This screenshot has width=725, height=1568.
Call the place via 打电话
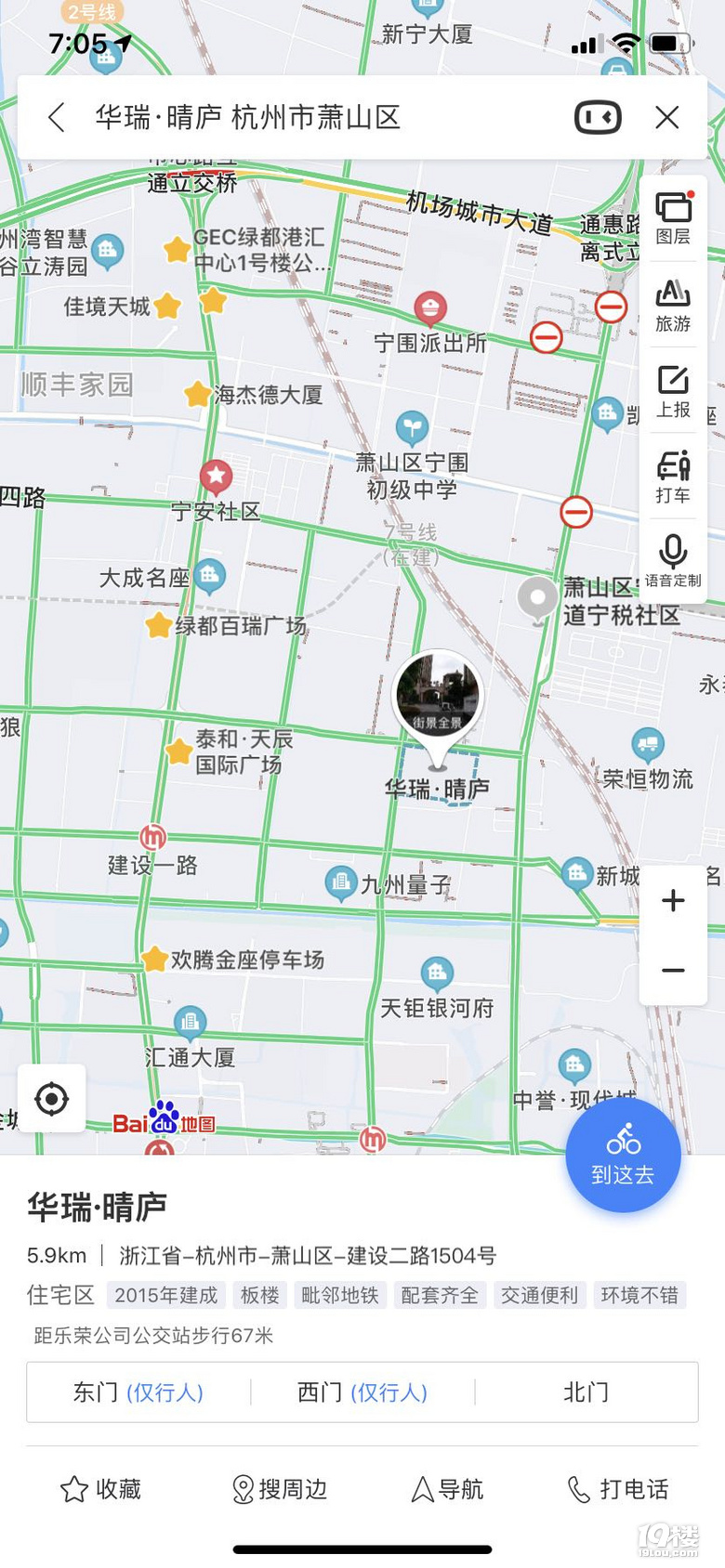pyautogui.click(x=618, y=1489)
